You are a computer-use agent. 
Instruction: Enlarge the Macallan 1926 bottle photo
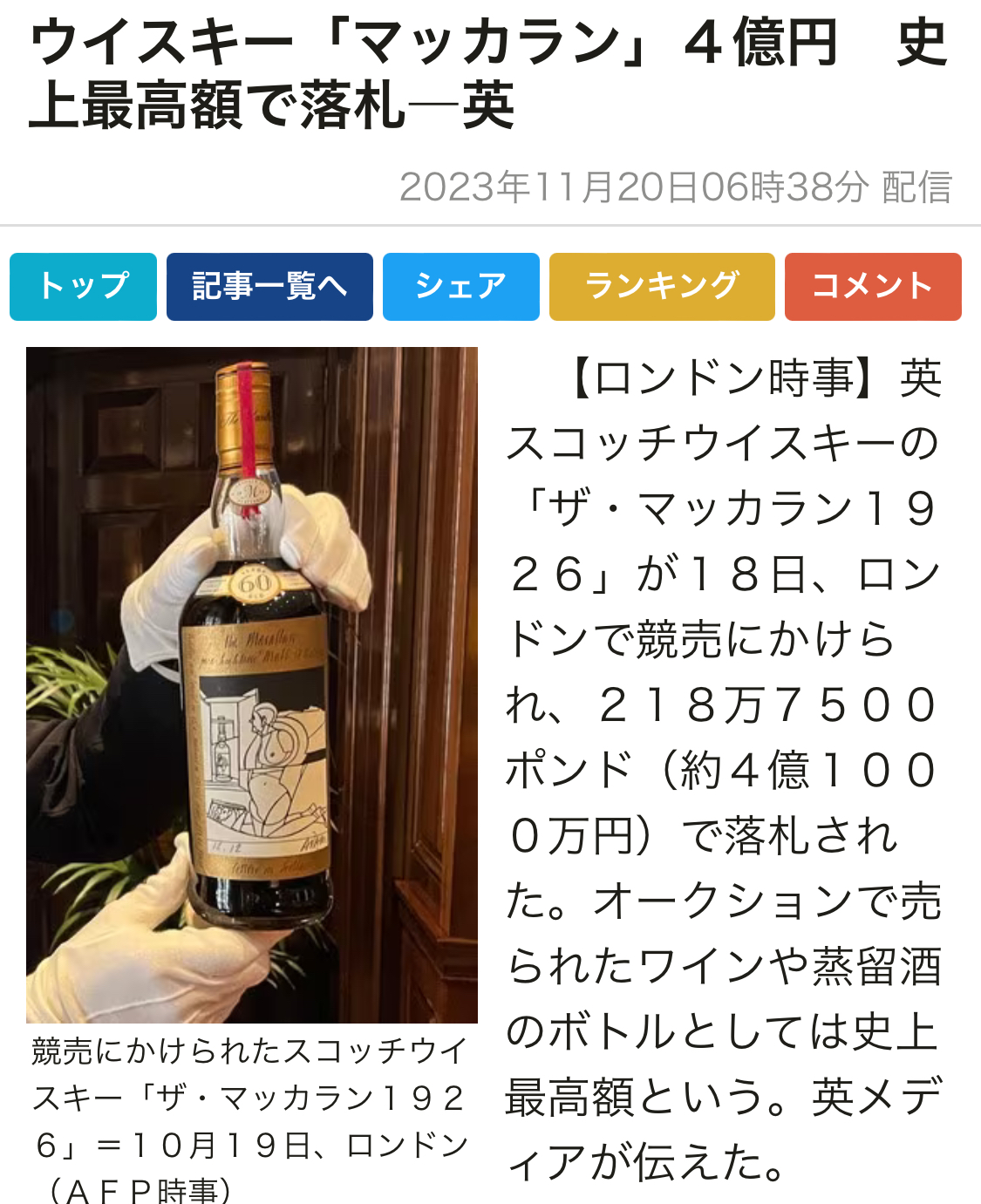252,684
